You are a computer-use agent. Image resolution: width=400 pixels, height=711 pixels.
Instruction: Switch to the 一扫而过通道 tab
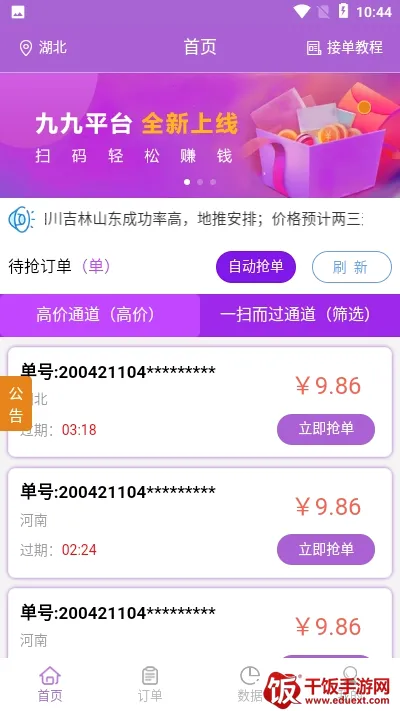pos(300,315)
